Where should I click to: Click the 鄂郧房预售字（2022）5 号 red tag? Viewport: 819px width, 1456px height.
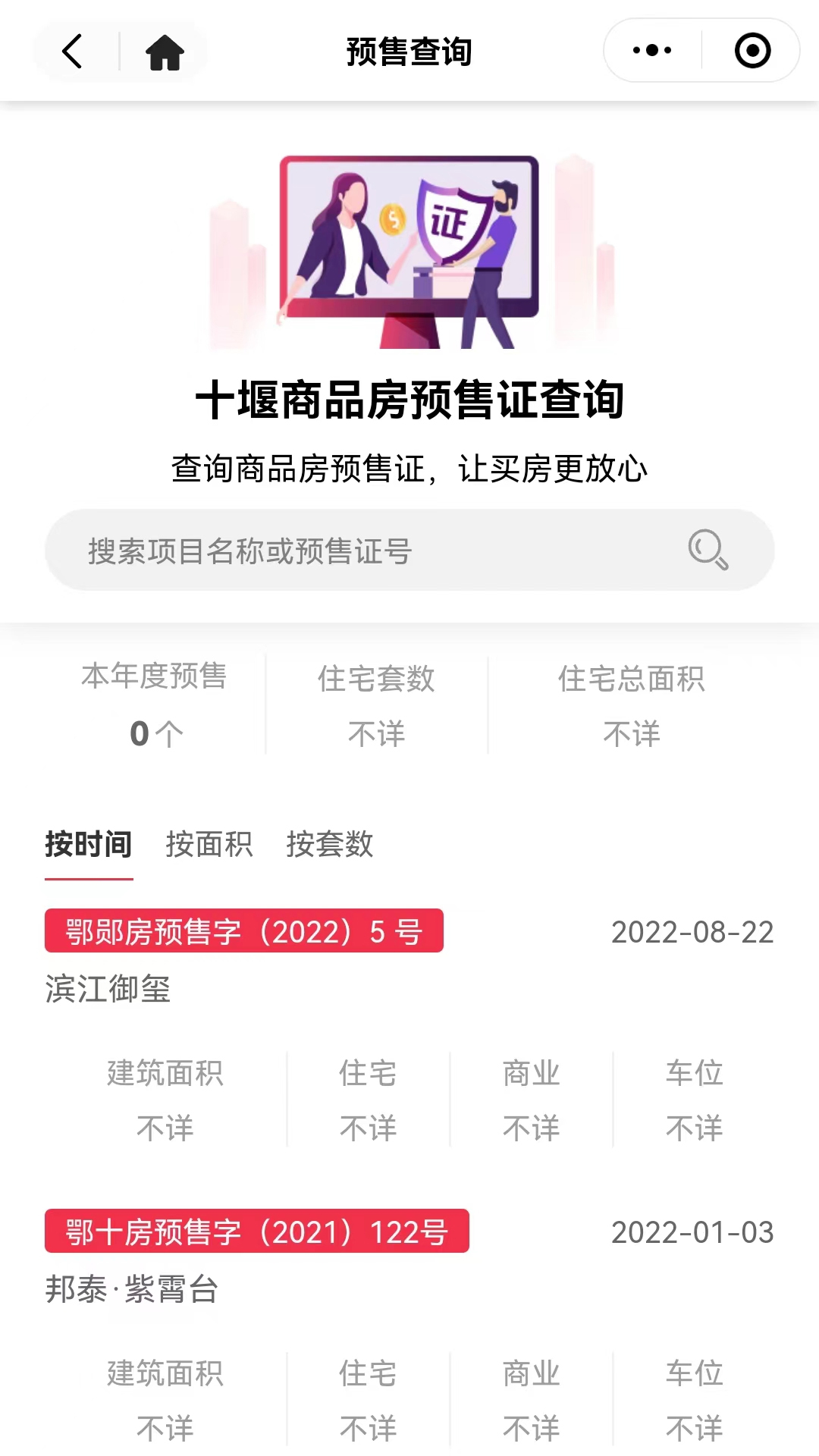click(244, 931)
